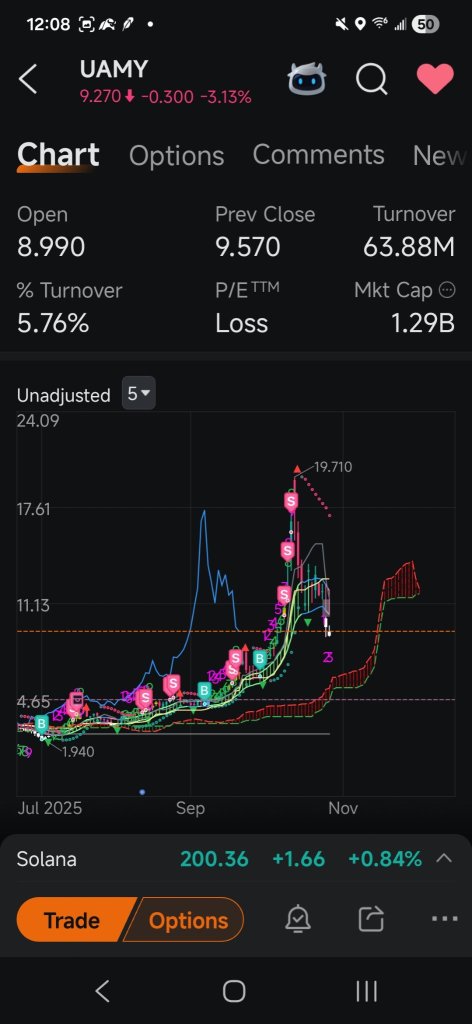Set a price alert with the bell
472x1024 pixels.
[x=298, y=920]
